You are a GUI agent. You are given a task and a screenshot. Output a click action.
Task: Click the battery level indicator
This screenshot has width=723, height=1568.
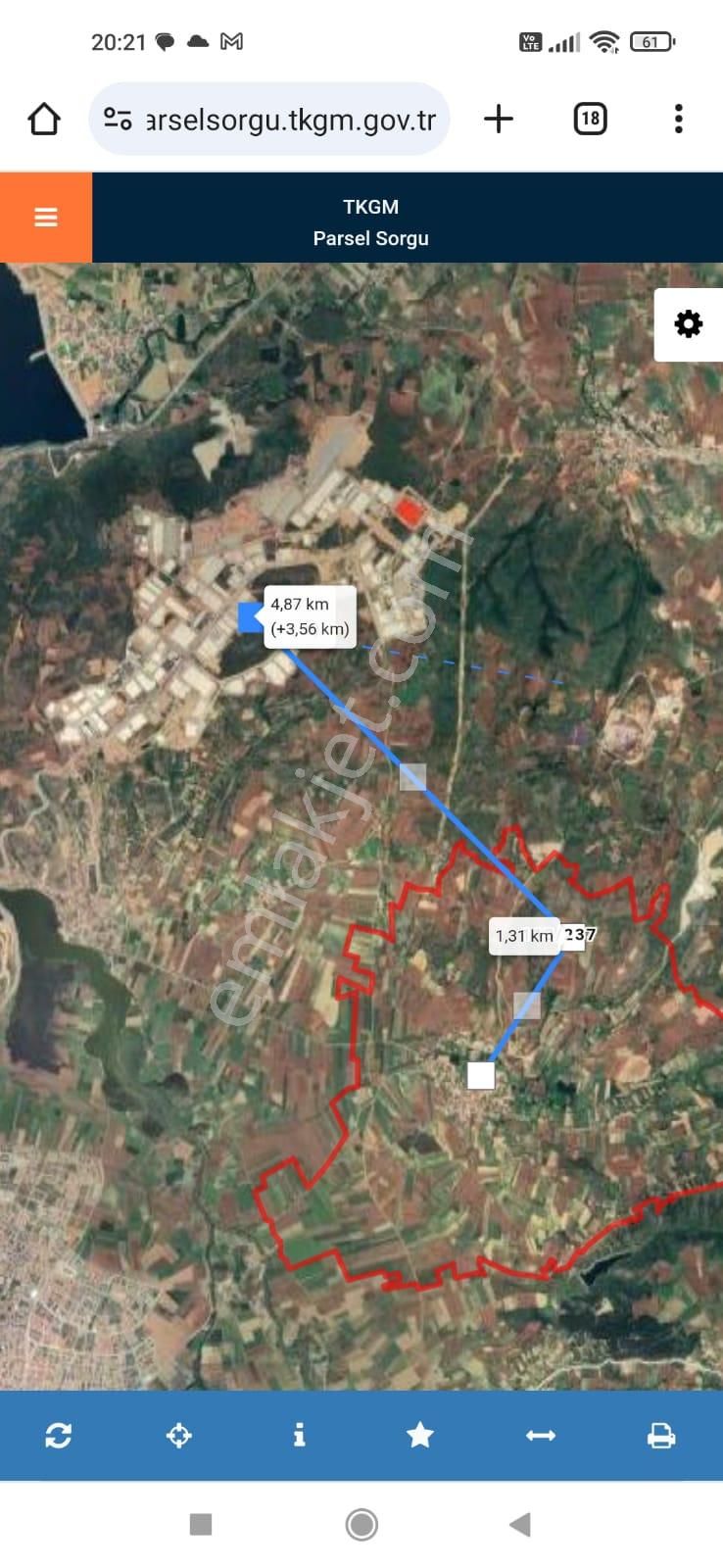(x=651, y=41)
